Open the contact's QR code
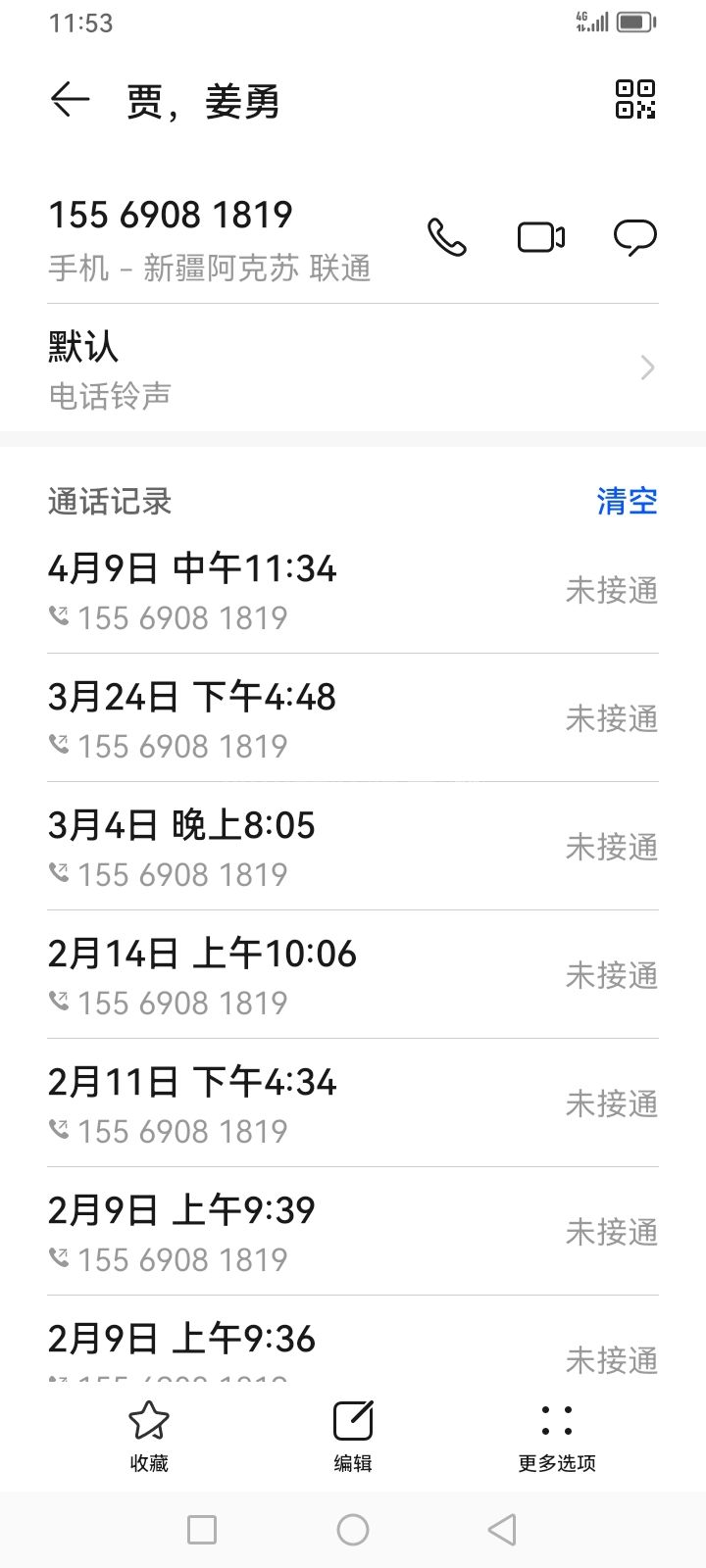This screenshot has height=1568, width=706. coord(635,99)
